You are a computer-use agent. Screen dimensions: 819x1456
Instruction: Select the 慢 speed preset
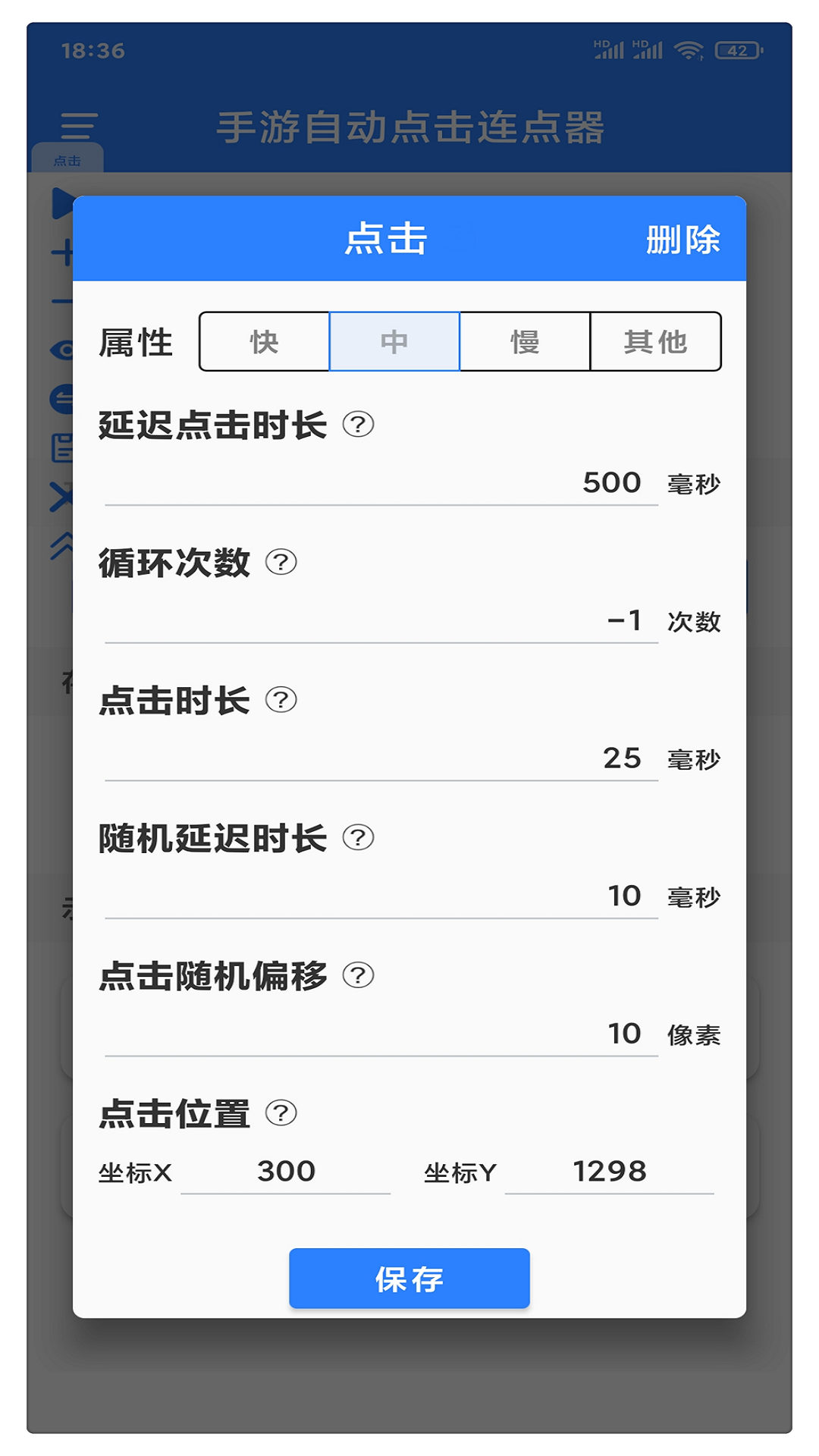coord(524,342)
